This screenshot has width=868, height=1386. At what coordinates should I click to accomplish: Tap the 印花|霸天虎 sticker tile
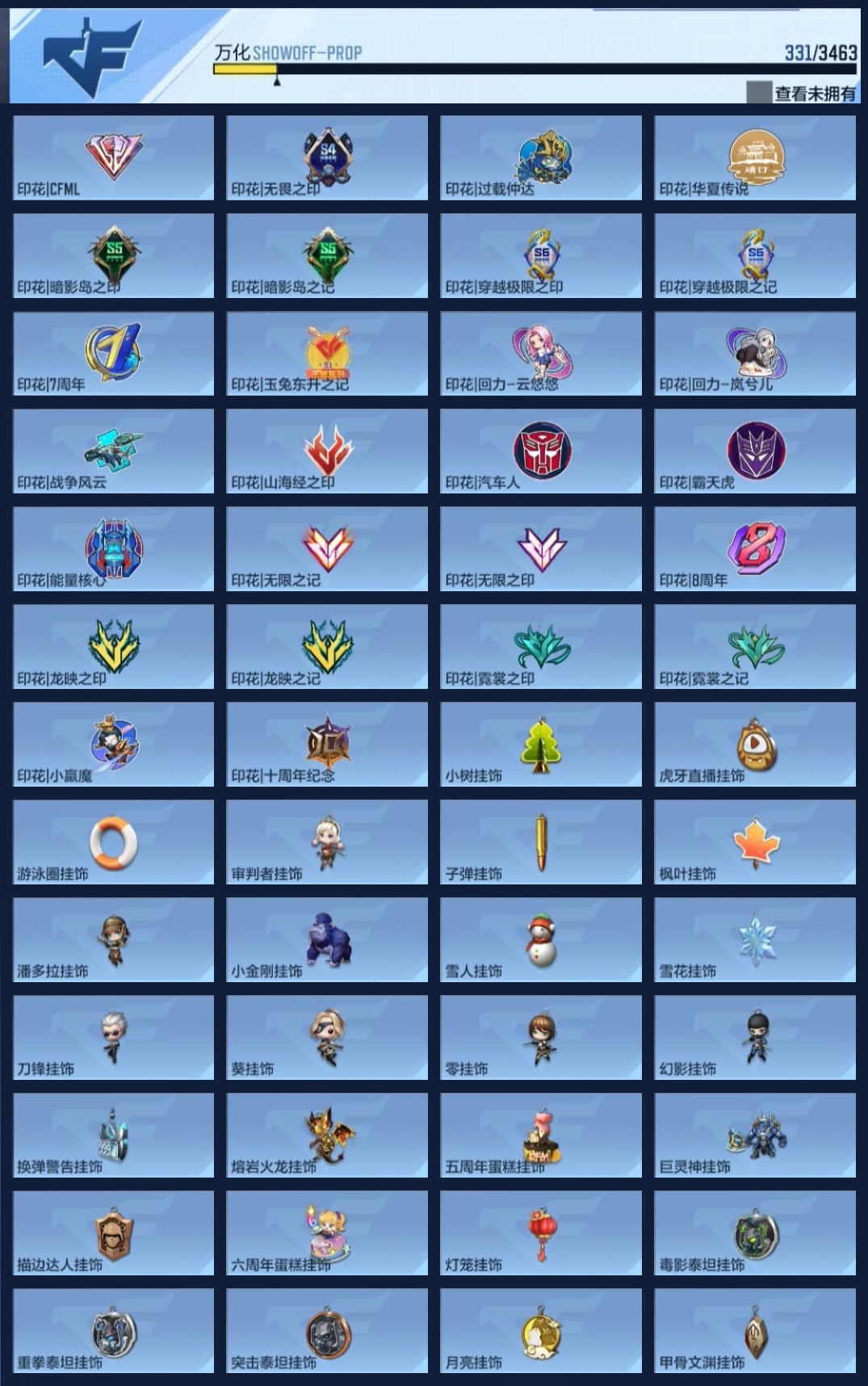[755, 451]
